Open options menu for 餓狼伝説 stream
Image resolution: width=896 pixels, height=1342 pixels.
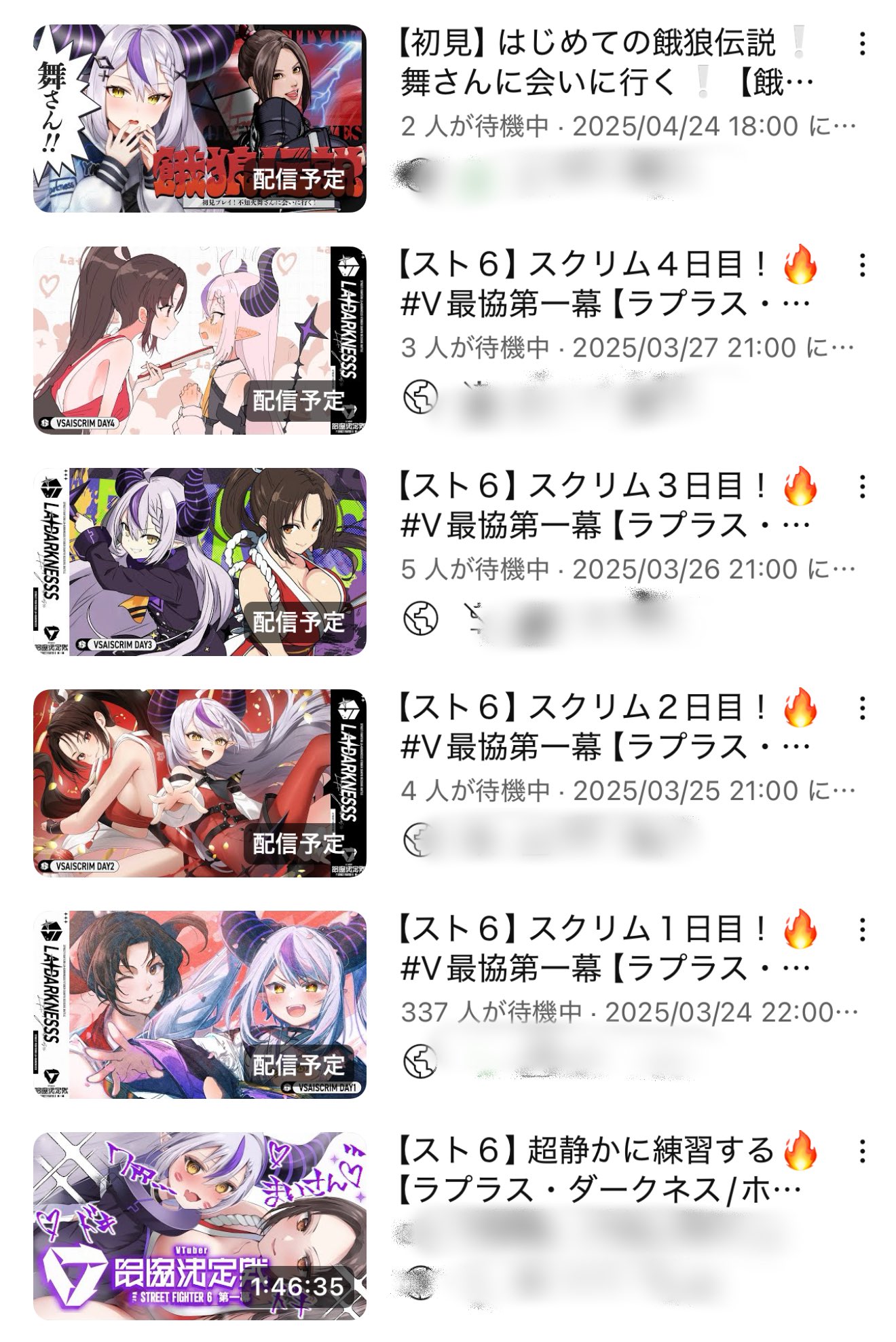862,44
